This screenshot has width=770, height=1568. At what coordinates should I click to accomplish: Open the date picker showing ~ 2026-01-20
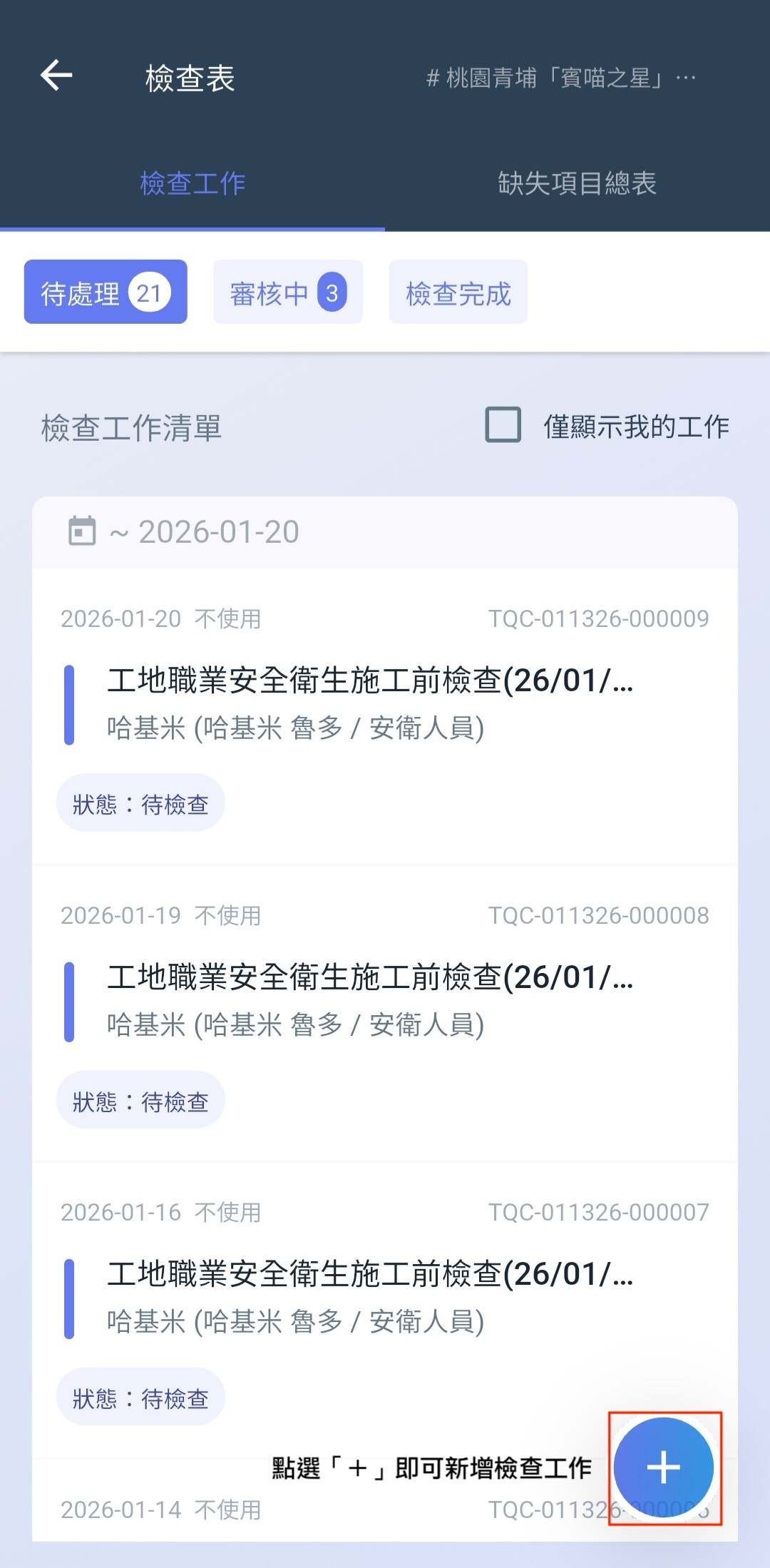(184, 532)
